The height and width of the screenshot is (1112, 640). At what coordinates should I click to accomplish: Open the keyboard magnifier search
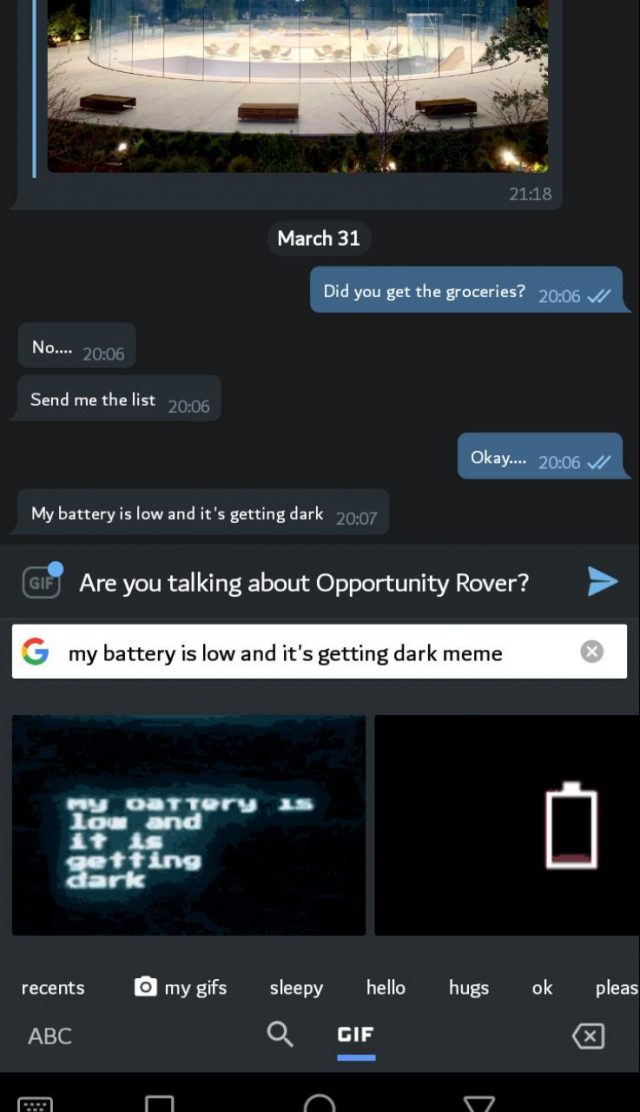[280, 1035]
